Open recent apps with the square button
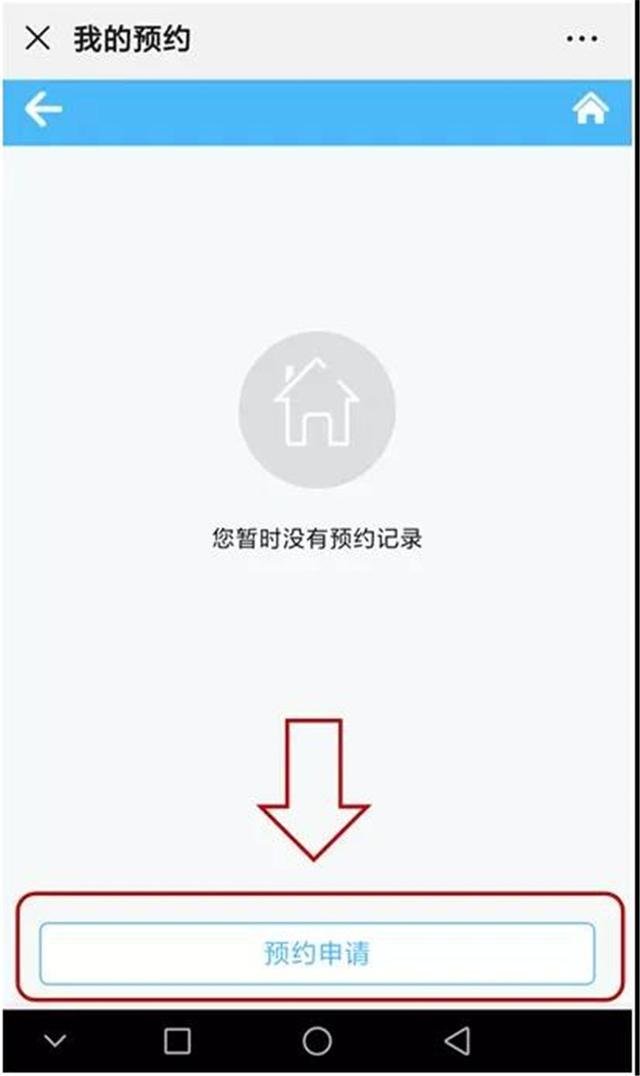 [x=177, y=1041]
